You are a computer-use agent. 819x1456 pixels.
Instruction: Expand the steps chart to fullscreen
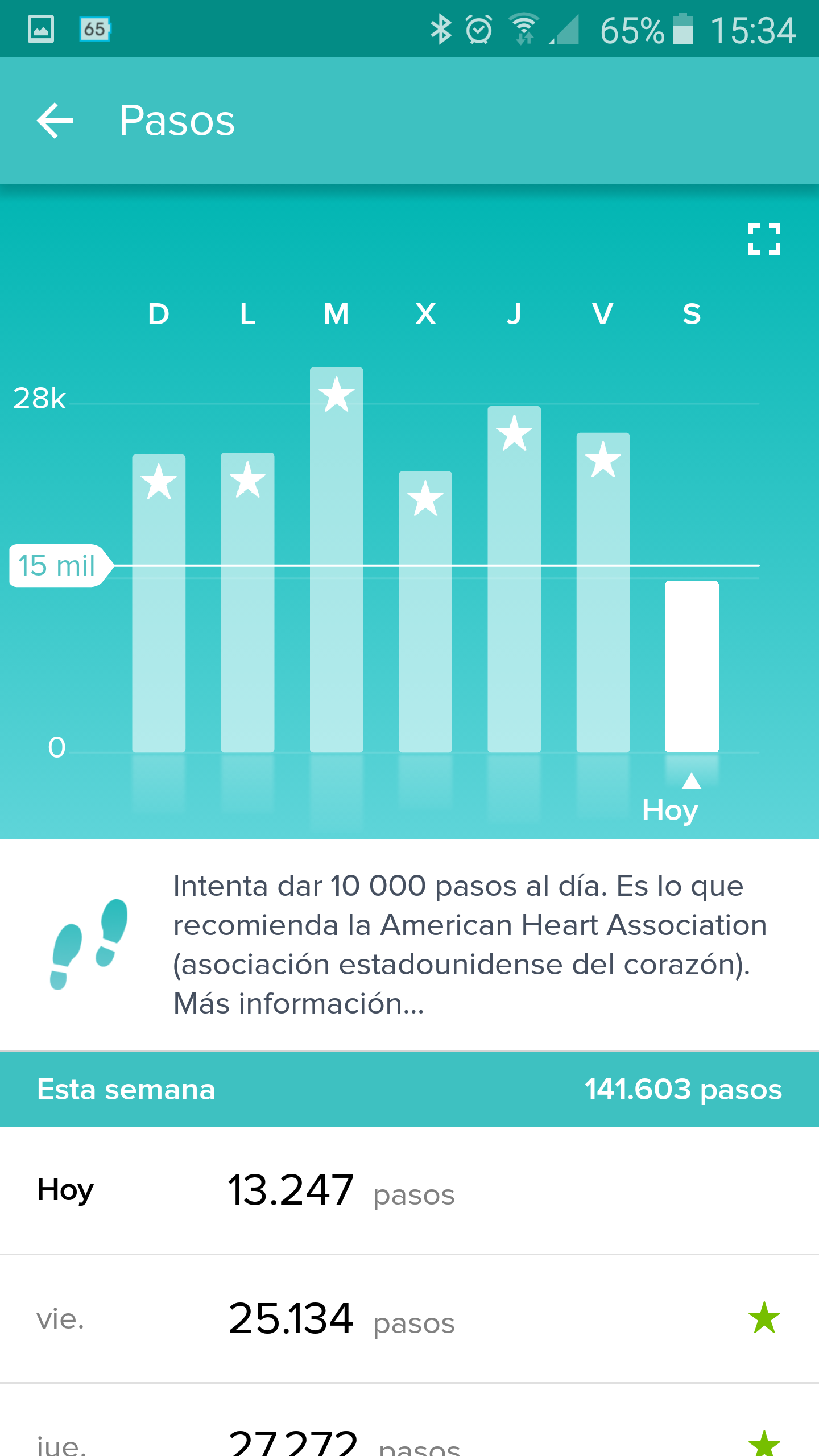pyautogui.click(x=764, y=239)
